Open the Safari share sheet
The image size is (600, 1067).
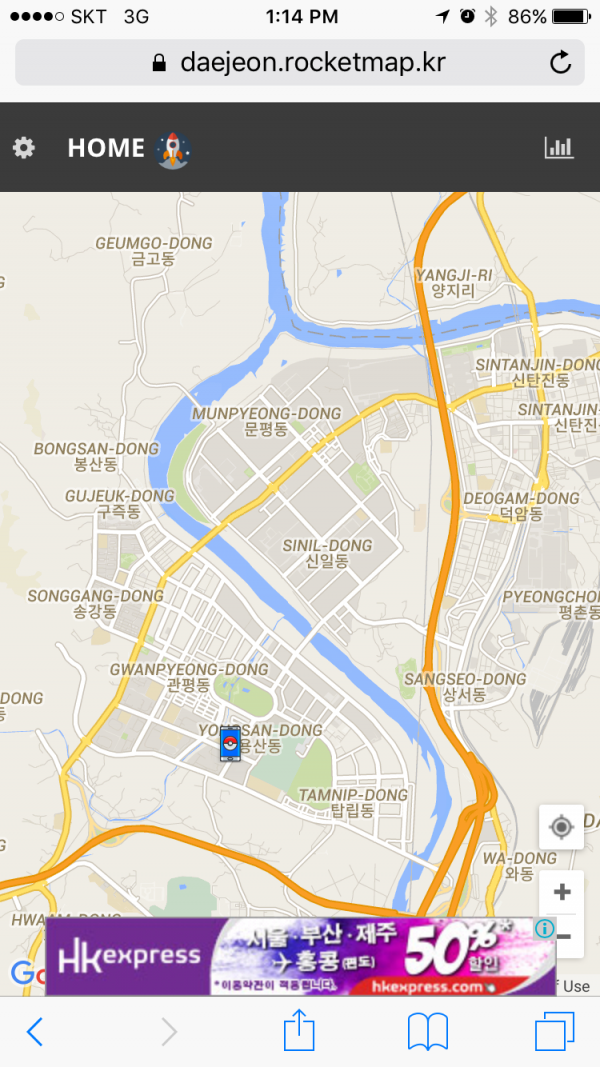click(x=299, y=1031)
